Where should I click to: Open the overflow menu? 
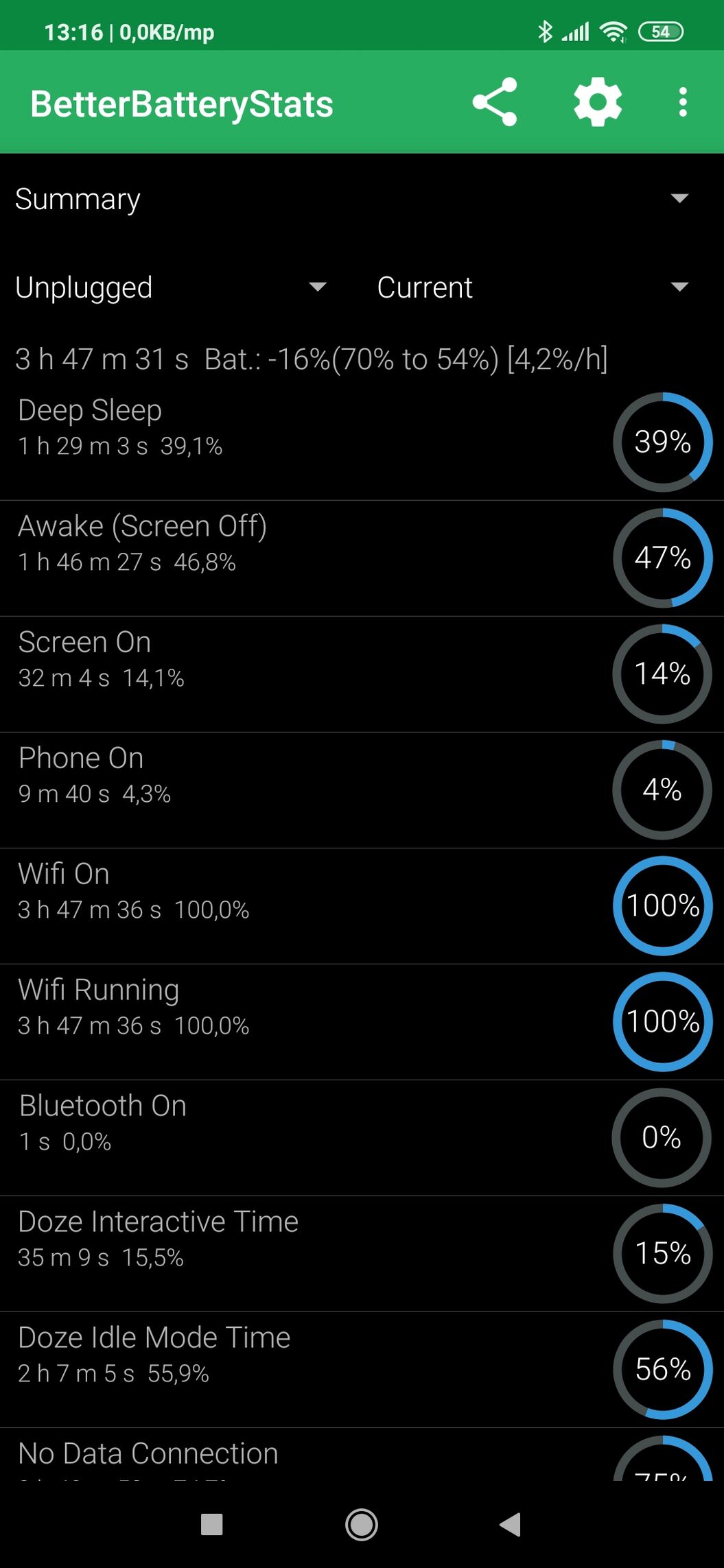(x=682, y=102)
